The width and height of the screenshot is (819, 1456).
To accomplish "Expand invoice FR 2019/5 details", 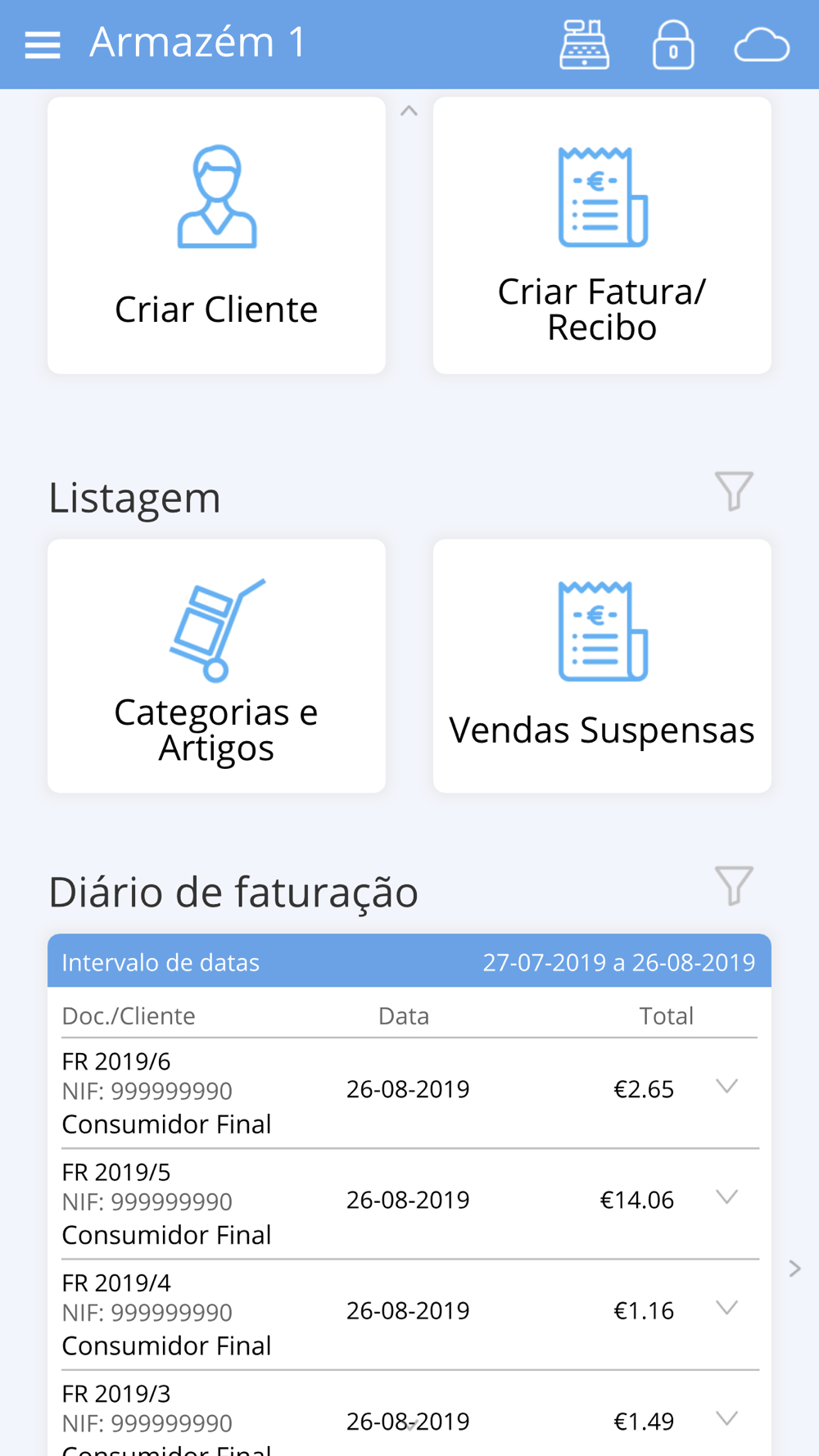I will point(726,1197).
